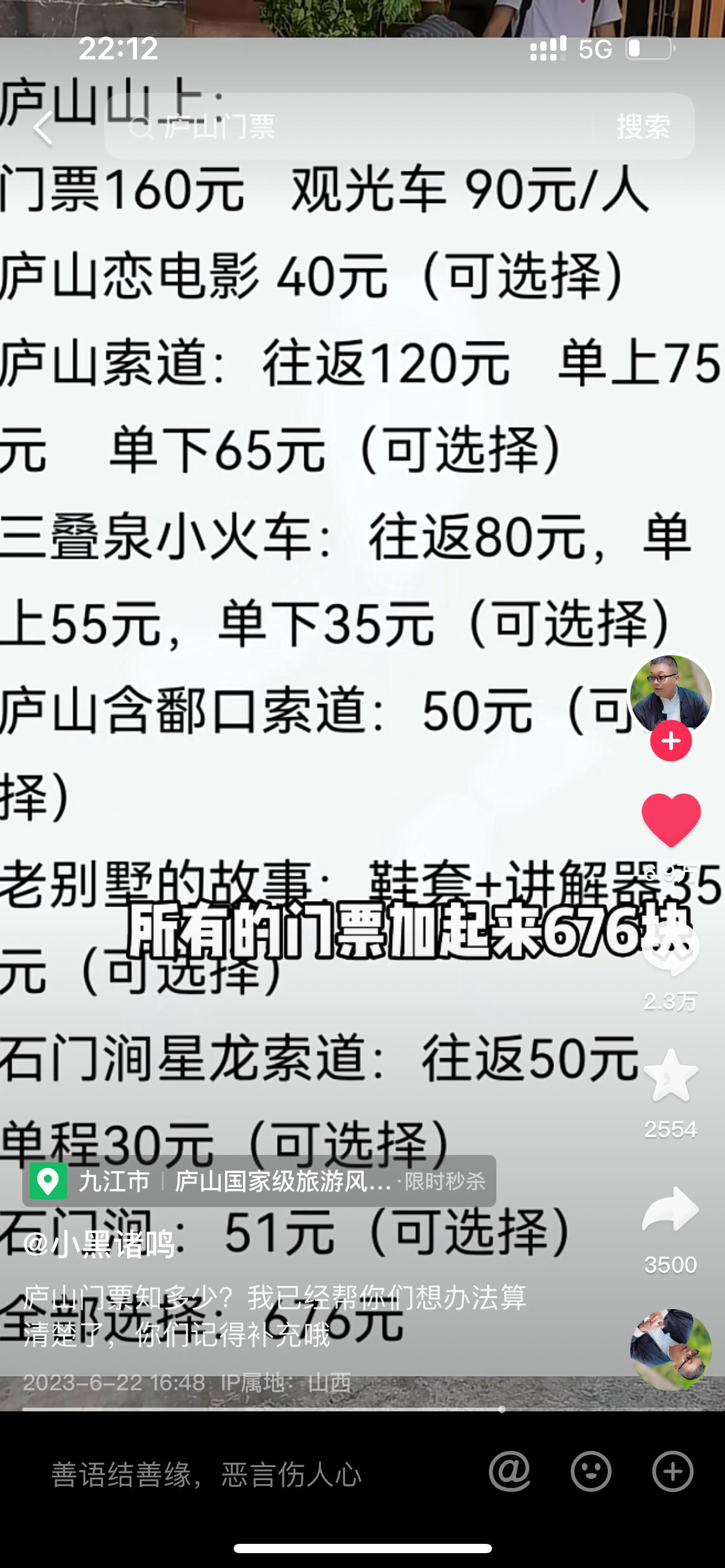Add video to favorites with star icon
This screenshot has width=725, height=1568.
(670, 1076)
